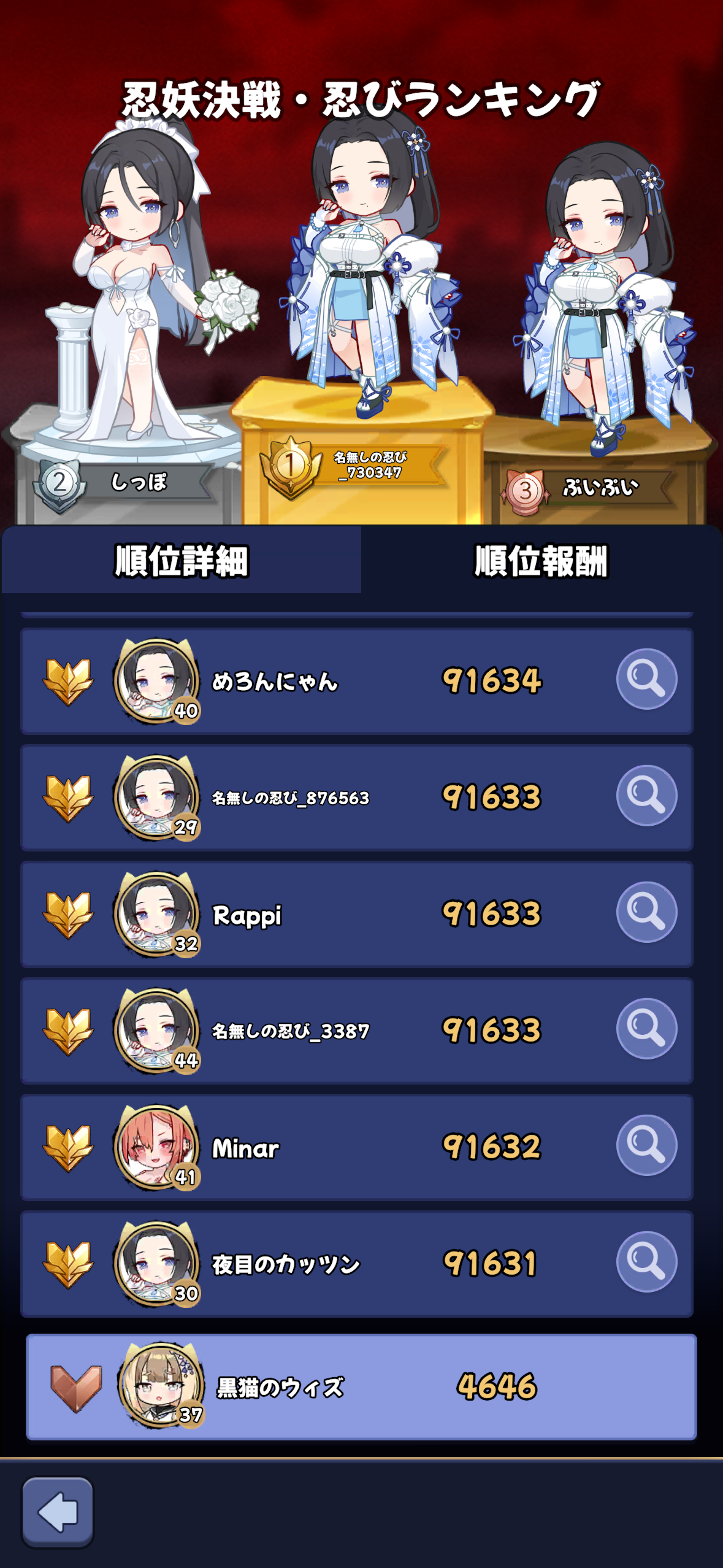Open Rappi's profile magnifier icon
Screen dimensions: 723x1568
[x=646, y=912]
